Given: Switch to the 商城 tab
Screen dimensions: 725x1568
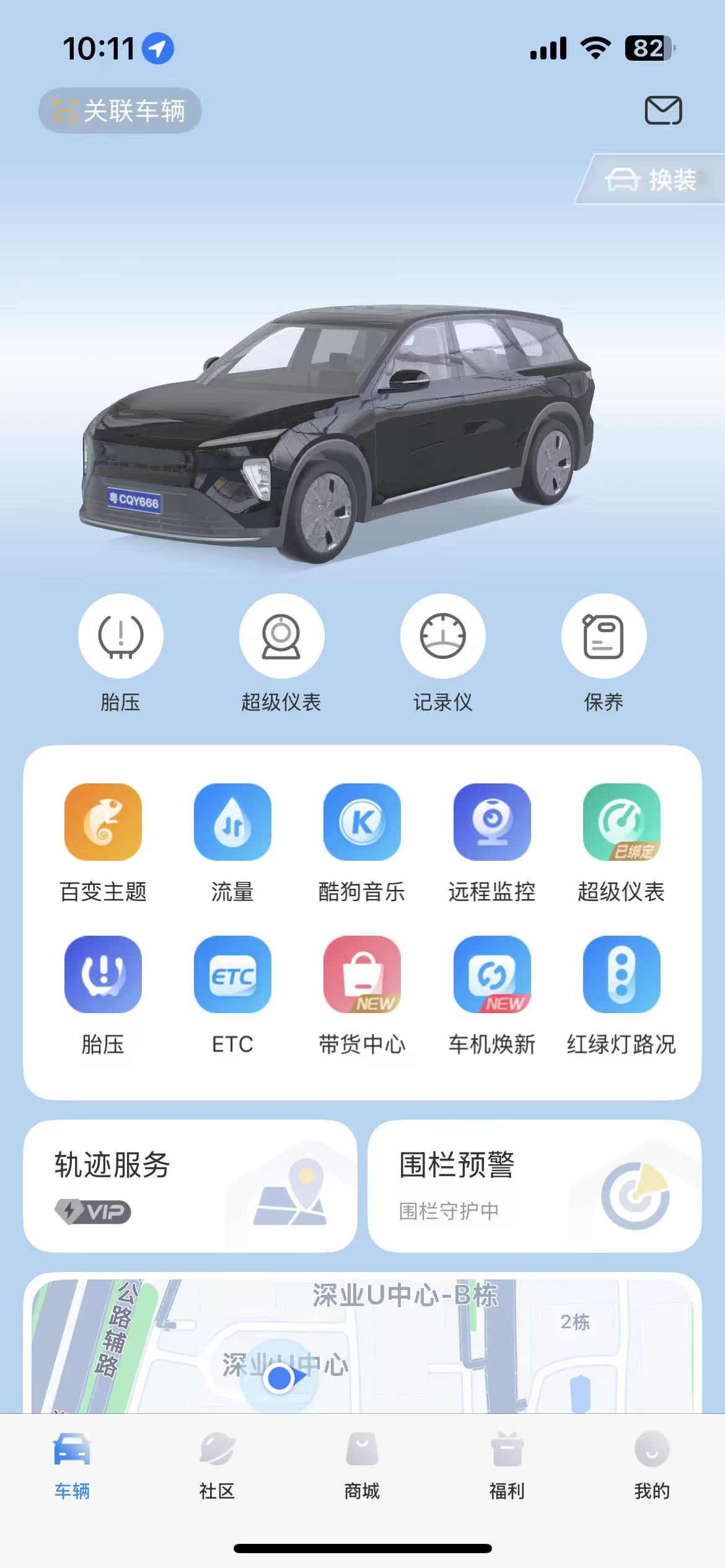Looking at the screenshot, I should (x=362, y=1465).
